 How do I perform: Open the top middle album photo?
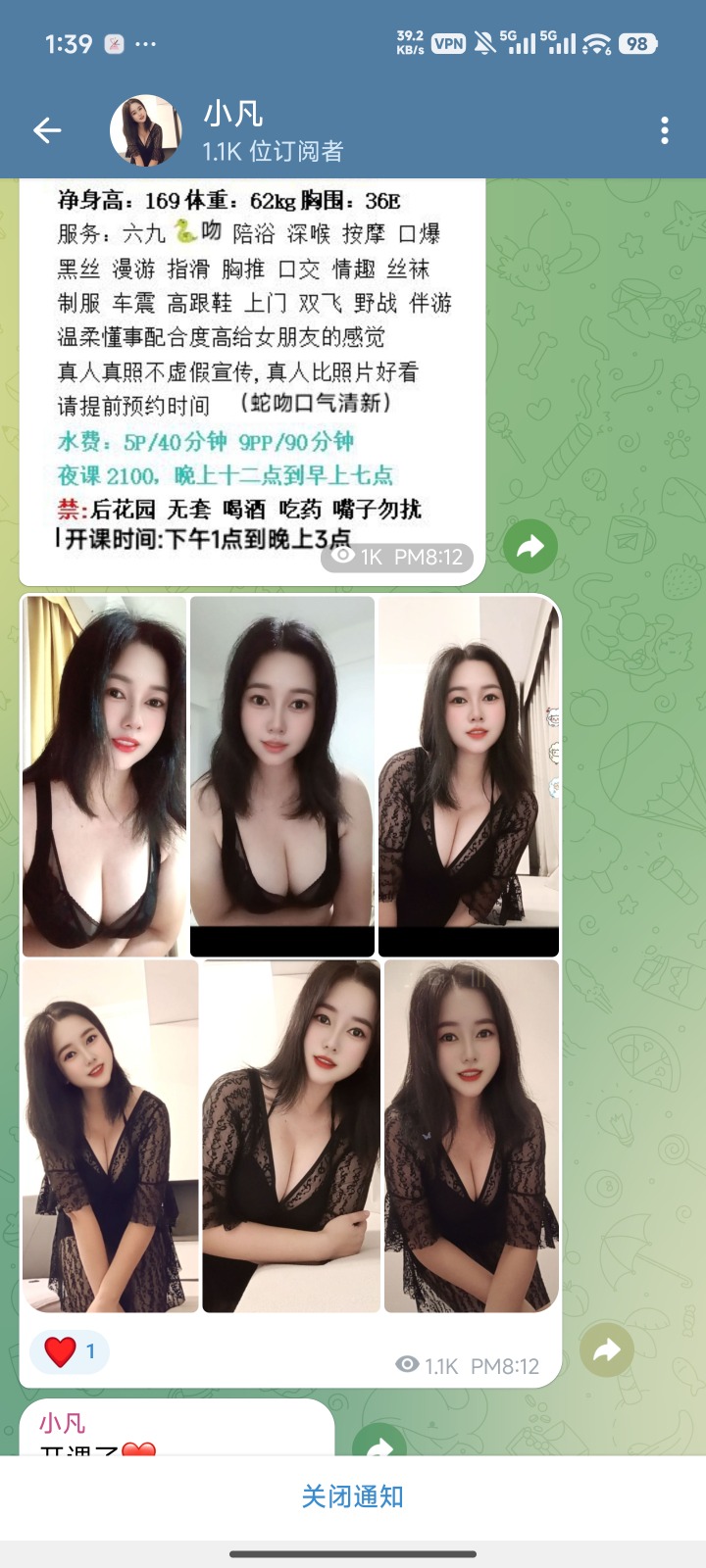pos(282,776)
